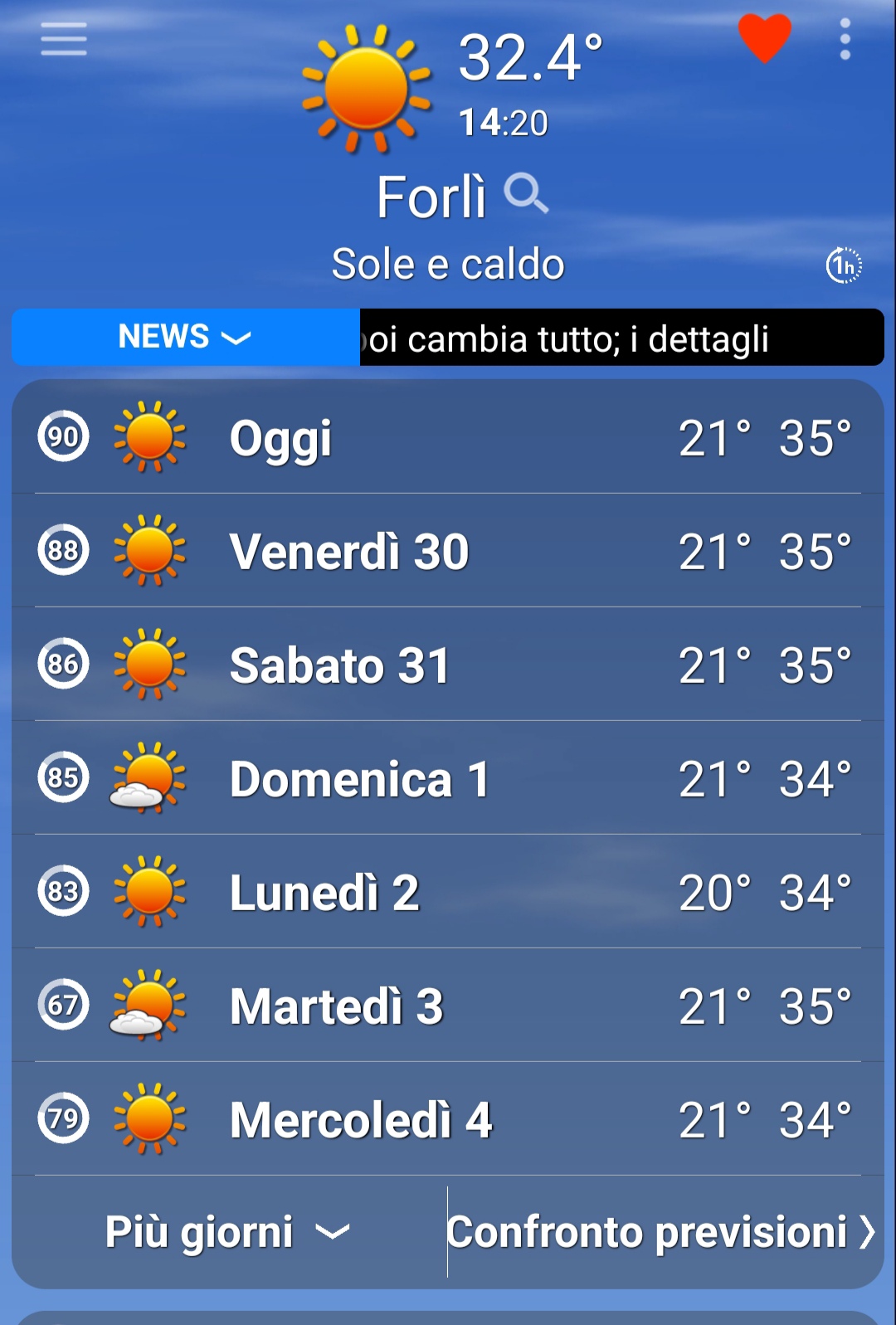Search for another city next to Forlì
The width and height of the screenshot is (896, 1325).
coord(526,194)
